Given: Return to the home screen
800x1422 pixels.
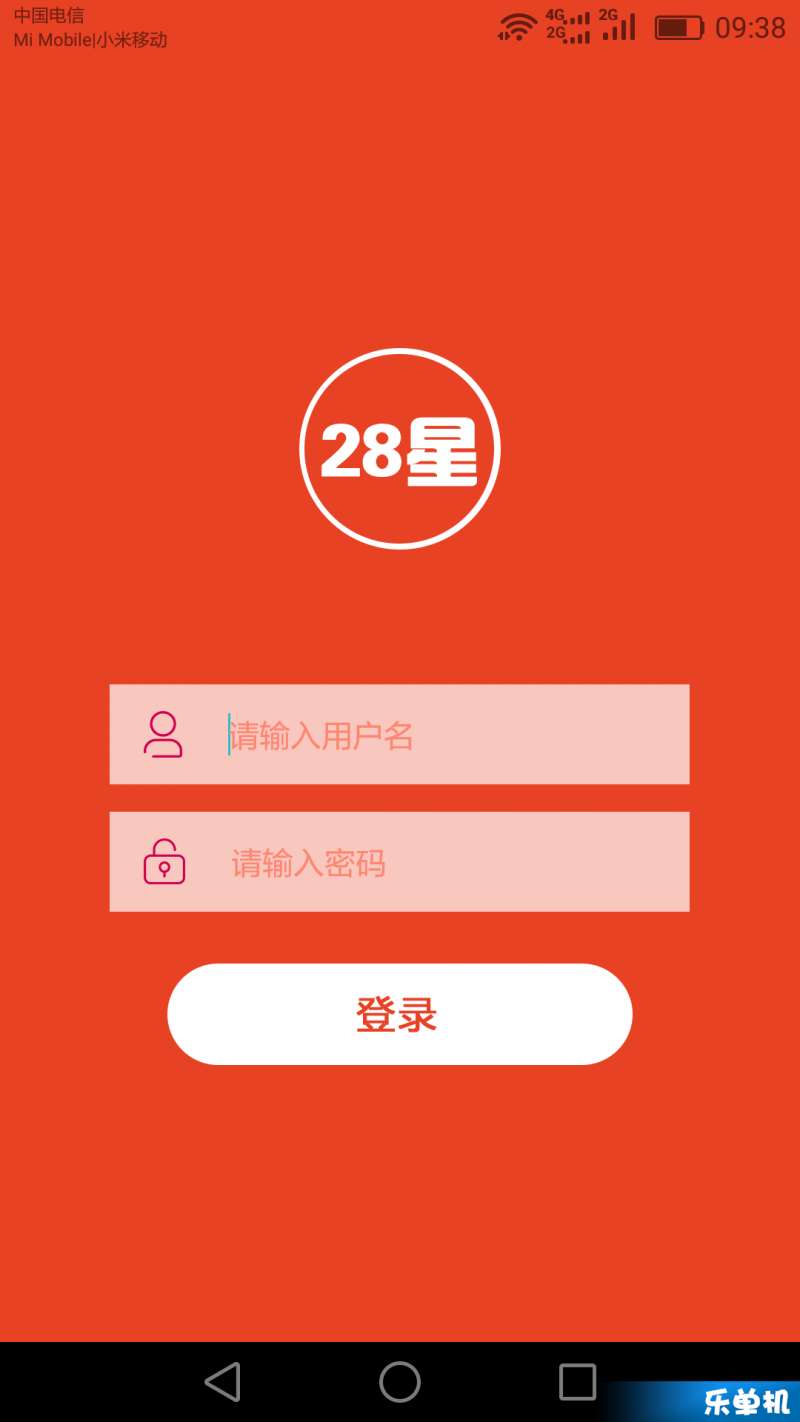Looking at the screenshot, I should click(x=399, y=1382).
